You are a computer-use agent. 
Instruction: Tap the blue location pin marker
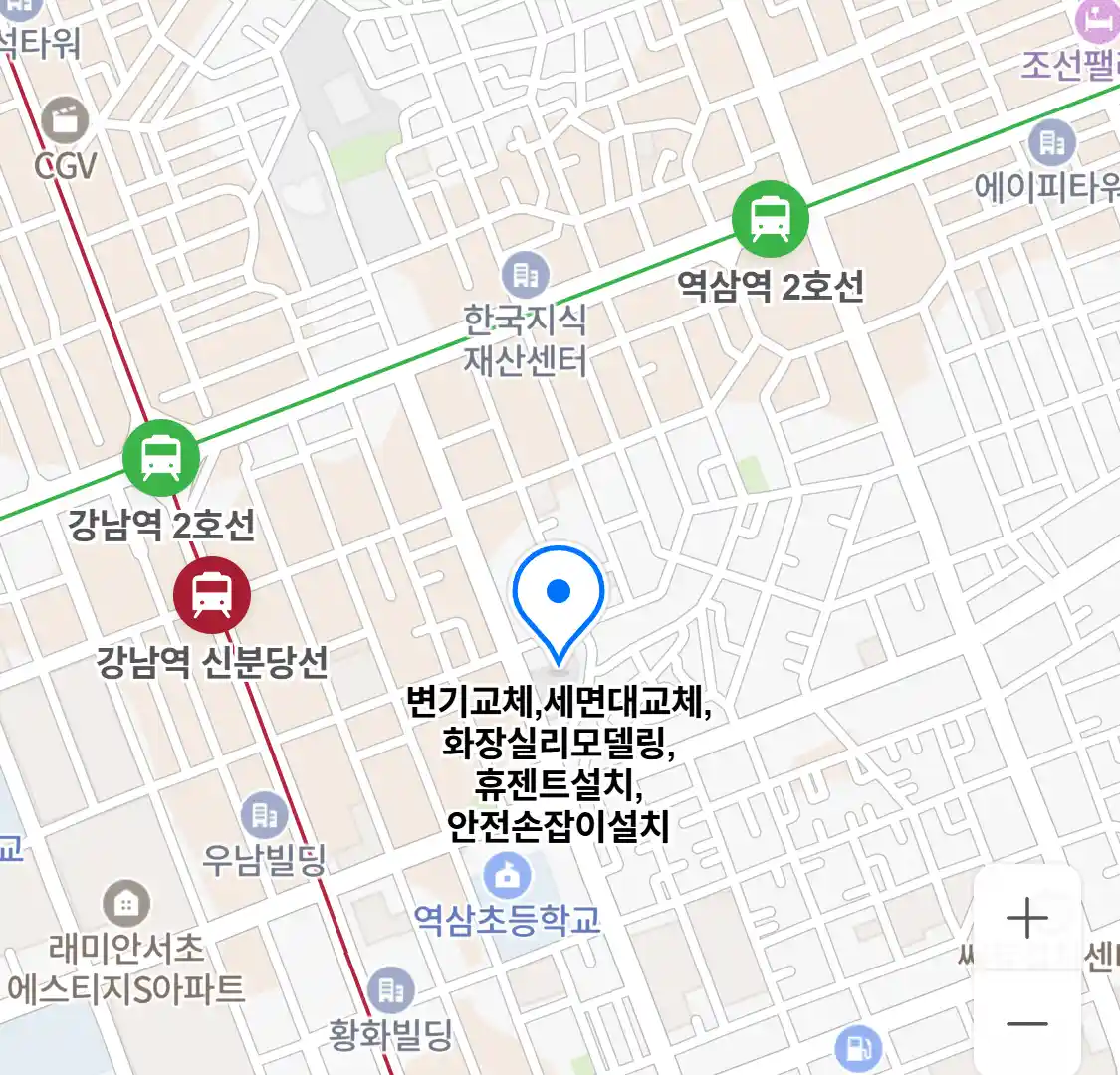point(559,595)
